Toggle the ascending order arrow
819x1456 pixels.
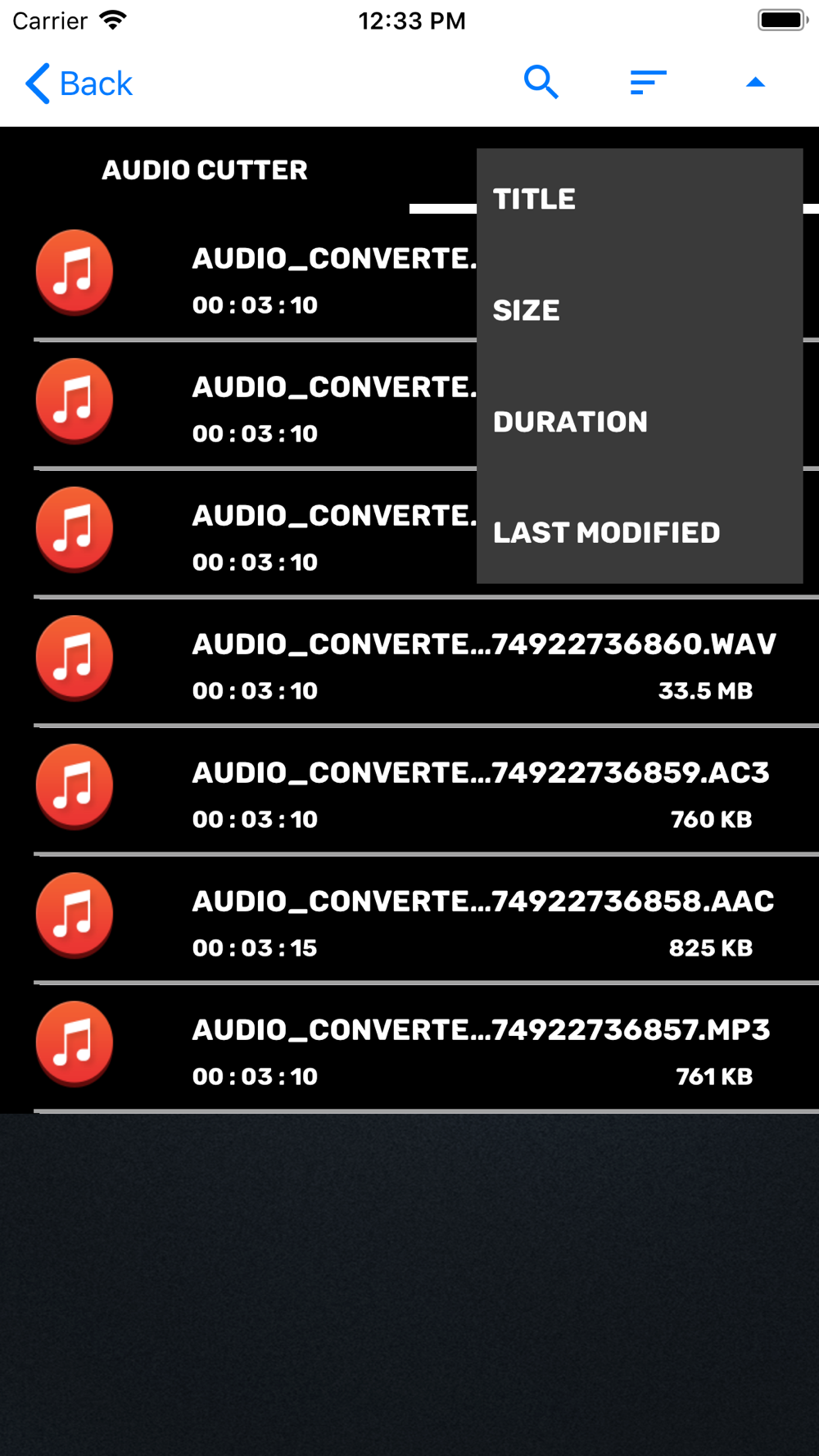pos(755,83)
